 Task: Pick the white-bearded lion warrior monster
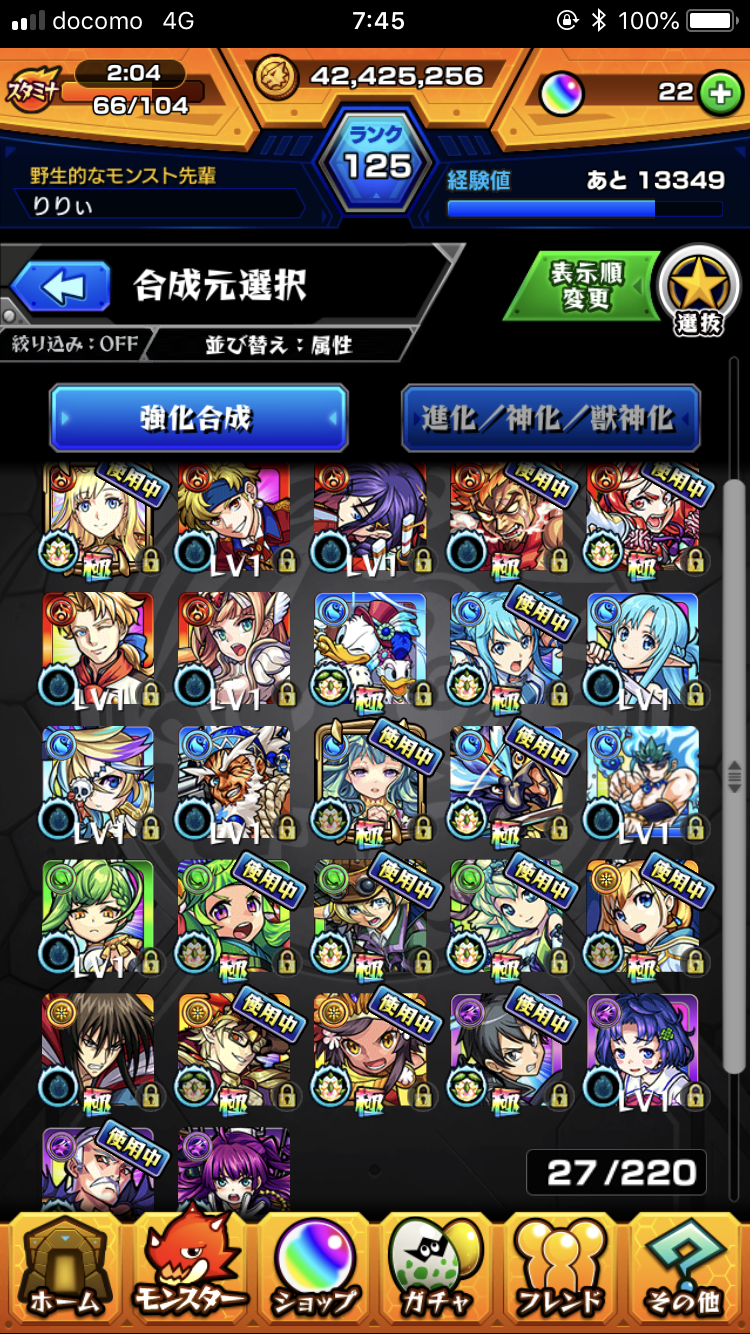(234, 782)
